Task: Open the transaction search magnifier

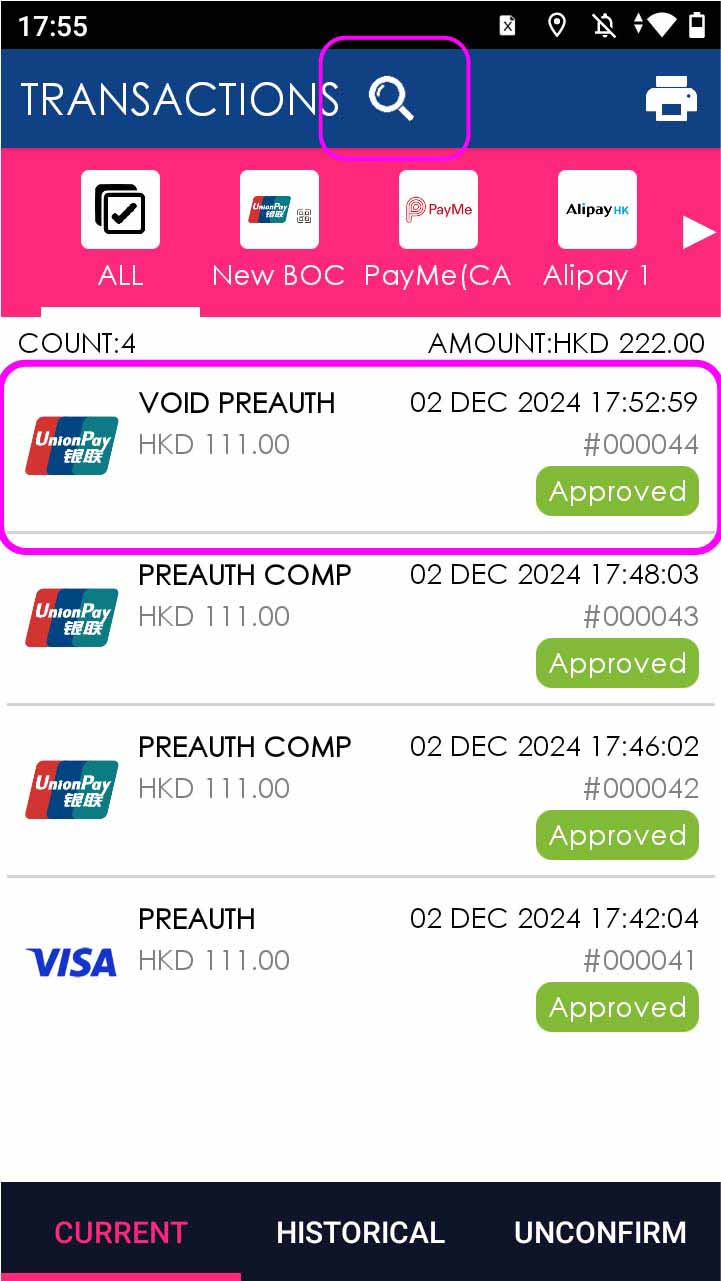Action: [391, 99]
